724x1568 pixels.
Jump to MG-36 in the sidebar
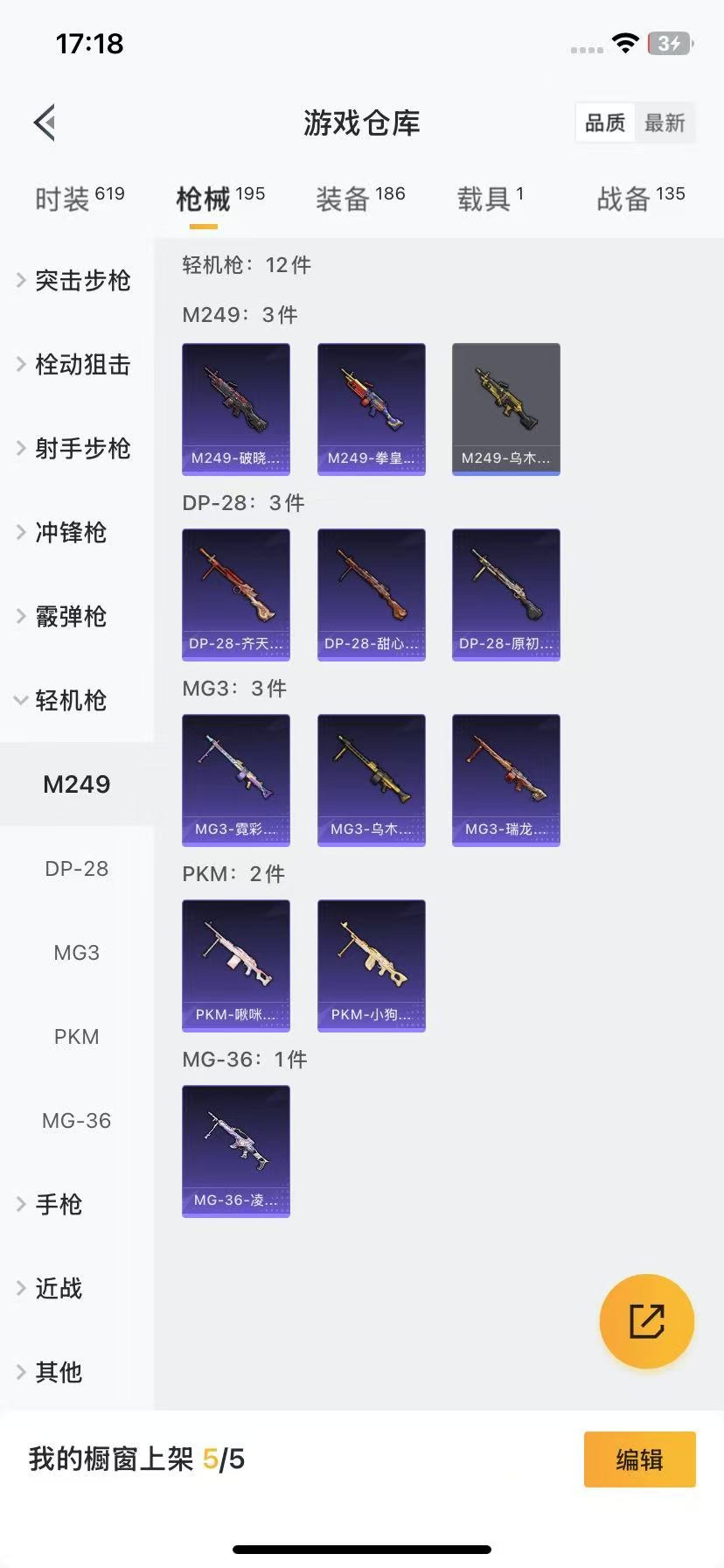pyautogui.click(x=77, y=1121)
